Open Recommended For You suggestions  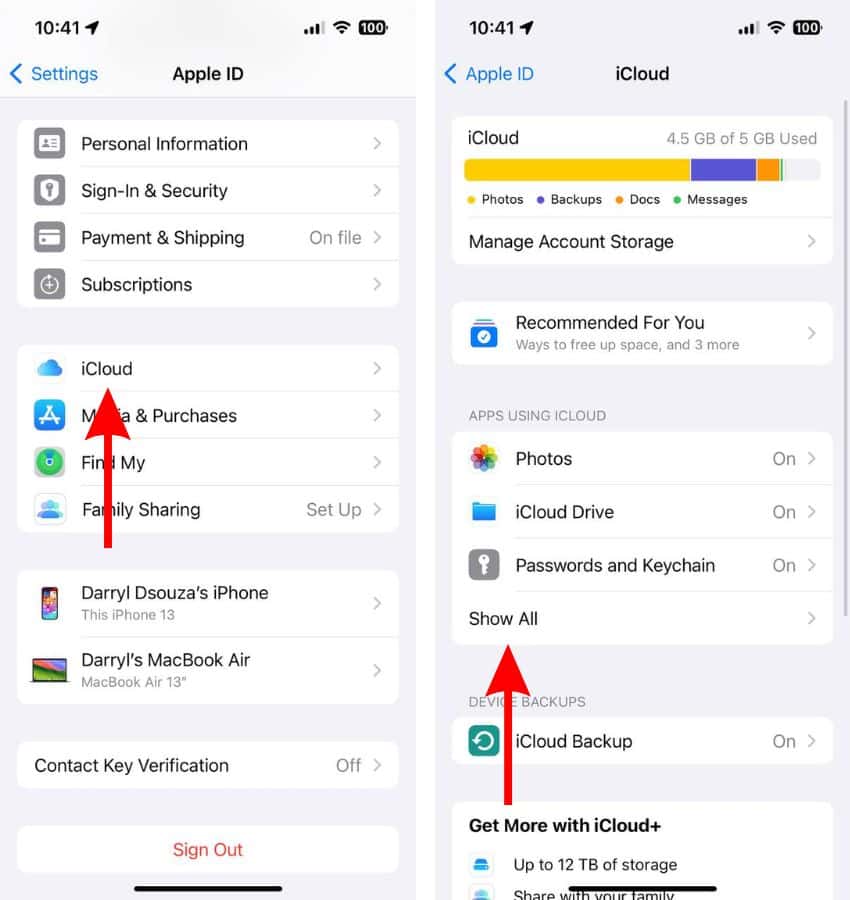(x=642, y=333)
